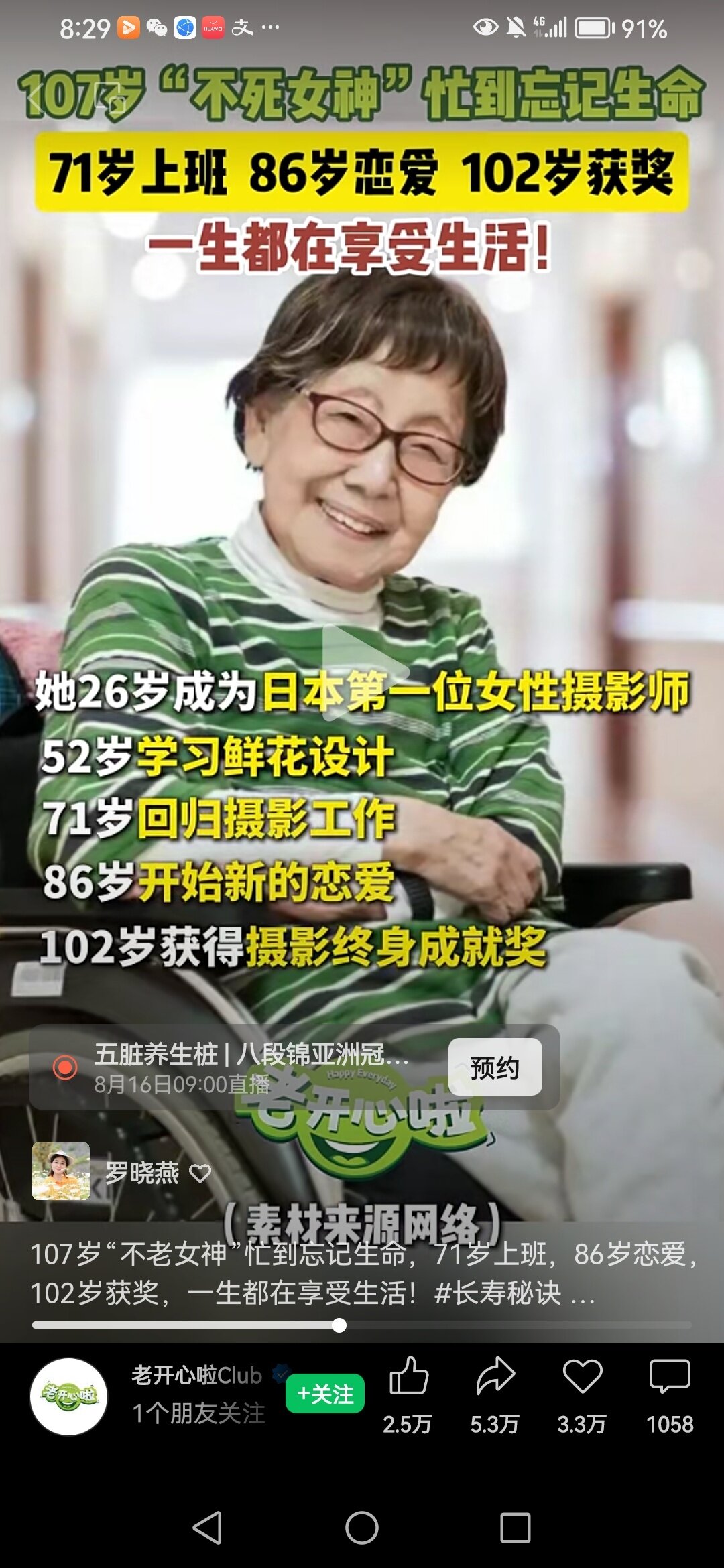Follow 老开心啦Club with +关注
This screenshot has height=1568, width=724.
325,1394
